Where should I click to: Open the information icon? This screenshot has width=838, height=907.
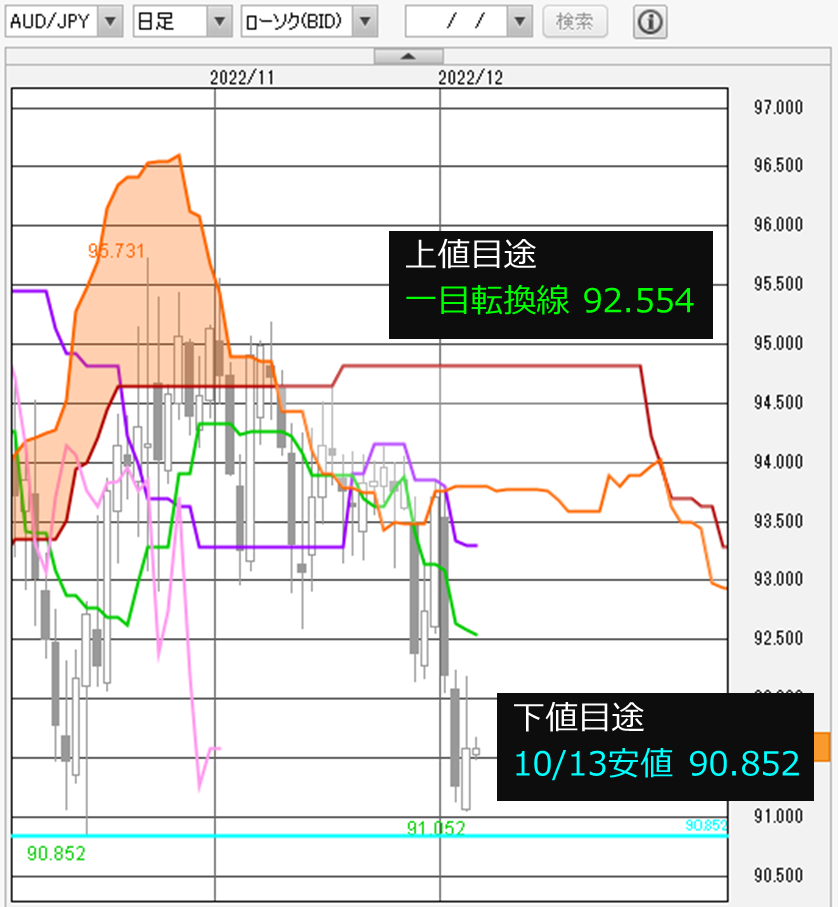tap(651, 21)
